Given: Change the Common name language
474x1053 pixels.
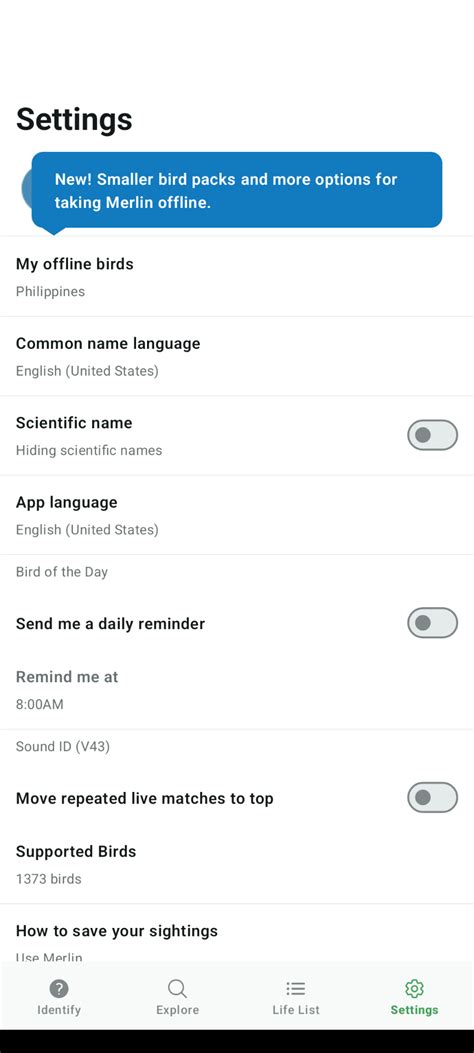Looking at the screenshot, I should [237, 356].
